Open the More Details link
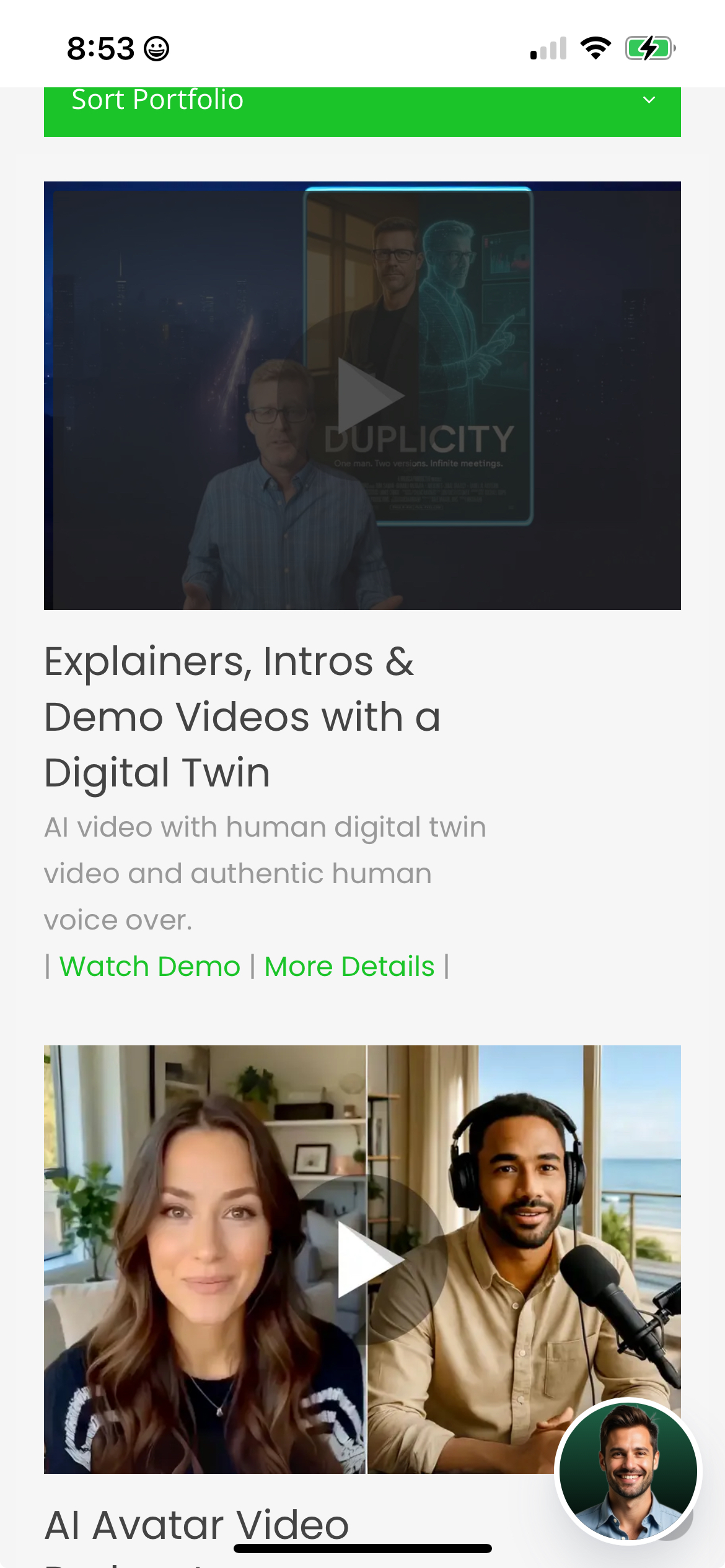Screen dimensions: 725x1568 tap(349, 966)
